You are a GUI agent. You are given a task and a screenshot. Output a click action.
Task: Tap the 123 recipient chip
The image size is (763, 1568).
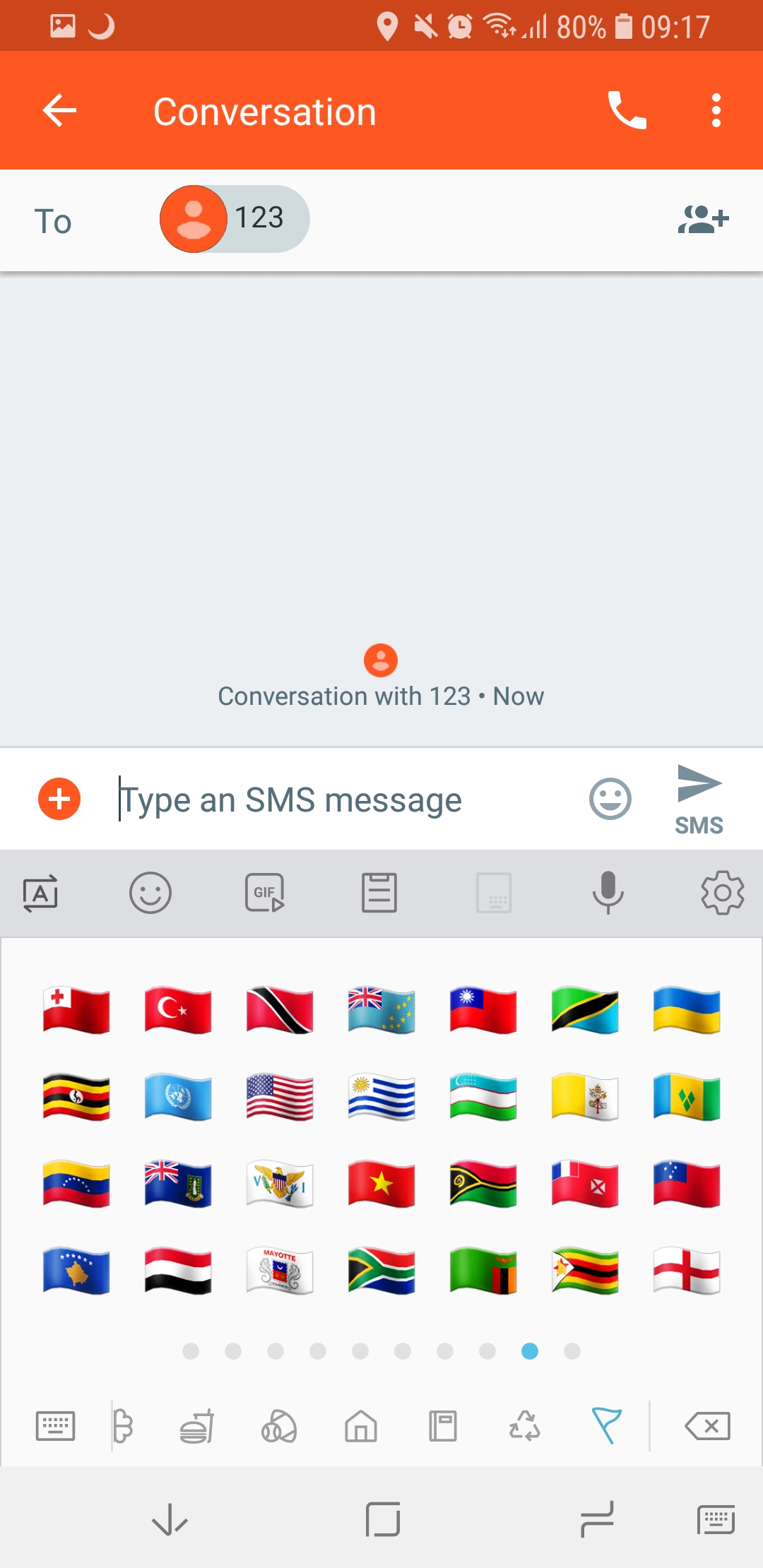[x=235, y=219]
